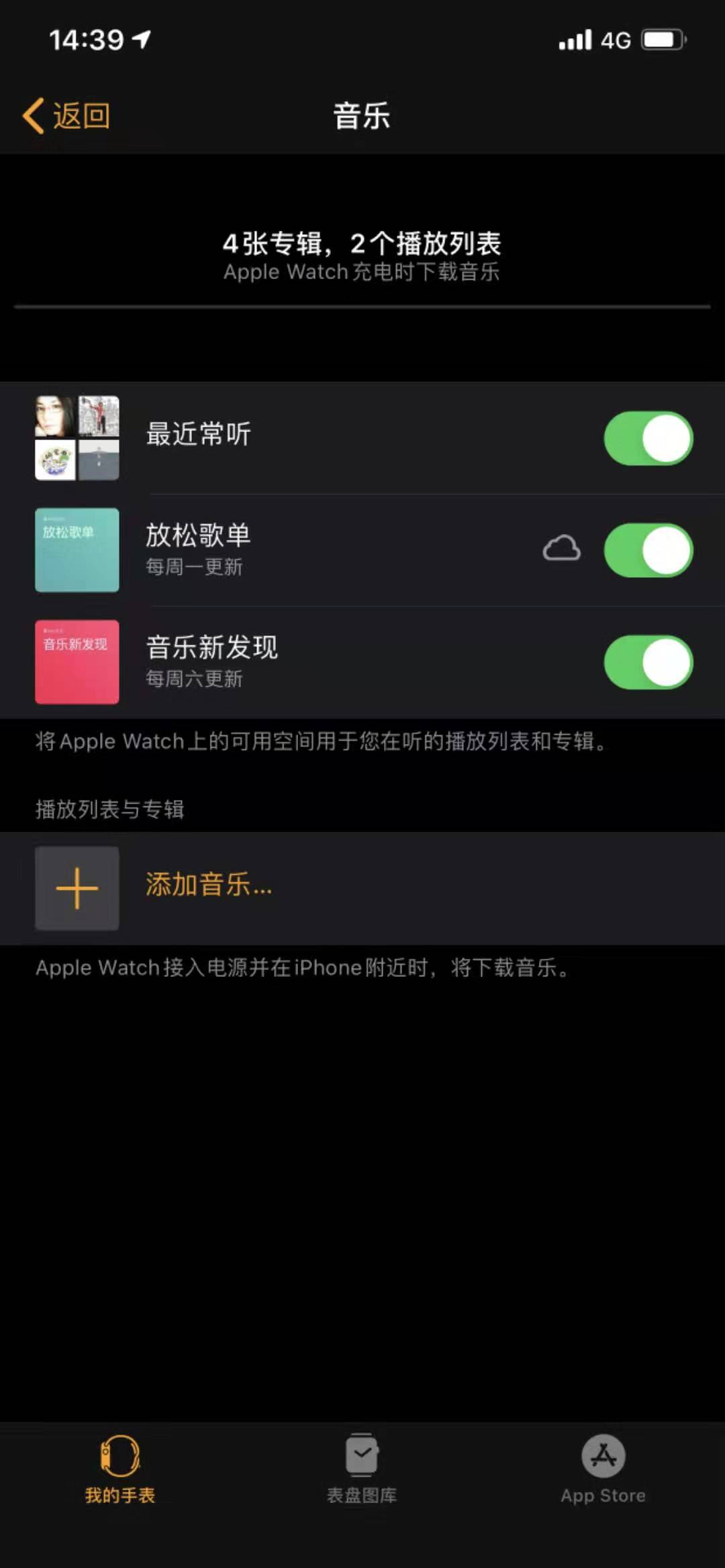Select the 放松歌单 cover thumbnail
Viewport: 725px width, 1568px height.
click(x=76, y=550)
